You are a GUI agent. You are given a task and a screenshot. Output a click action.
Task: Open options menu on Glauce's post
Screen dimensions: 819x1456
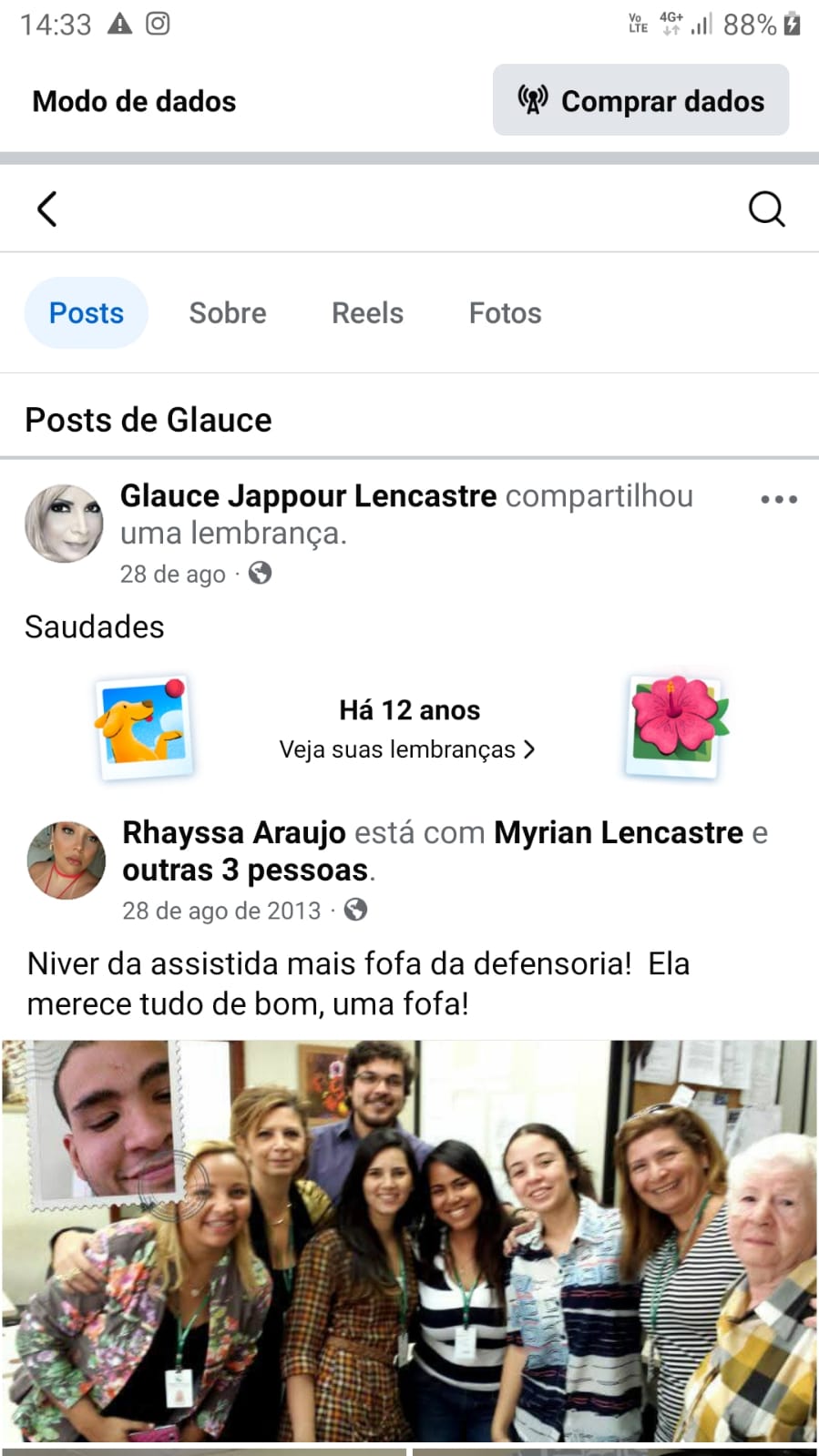(779, 499)
